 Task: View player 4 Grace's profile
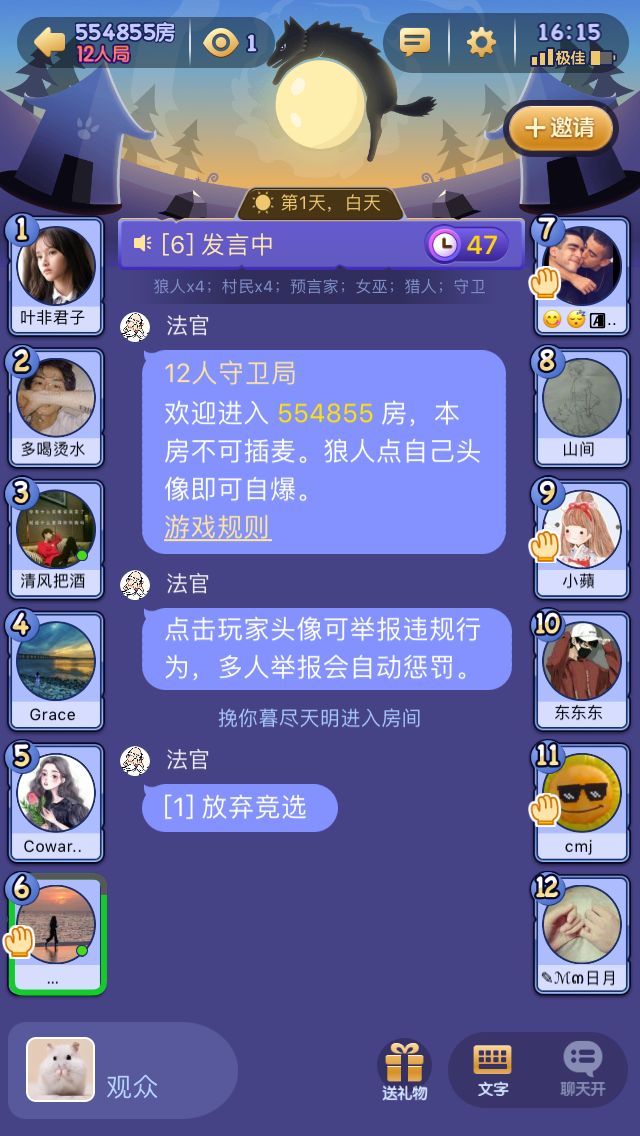(x=56, y=662)
